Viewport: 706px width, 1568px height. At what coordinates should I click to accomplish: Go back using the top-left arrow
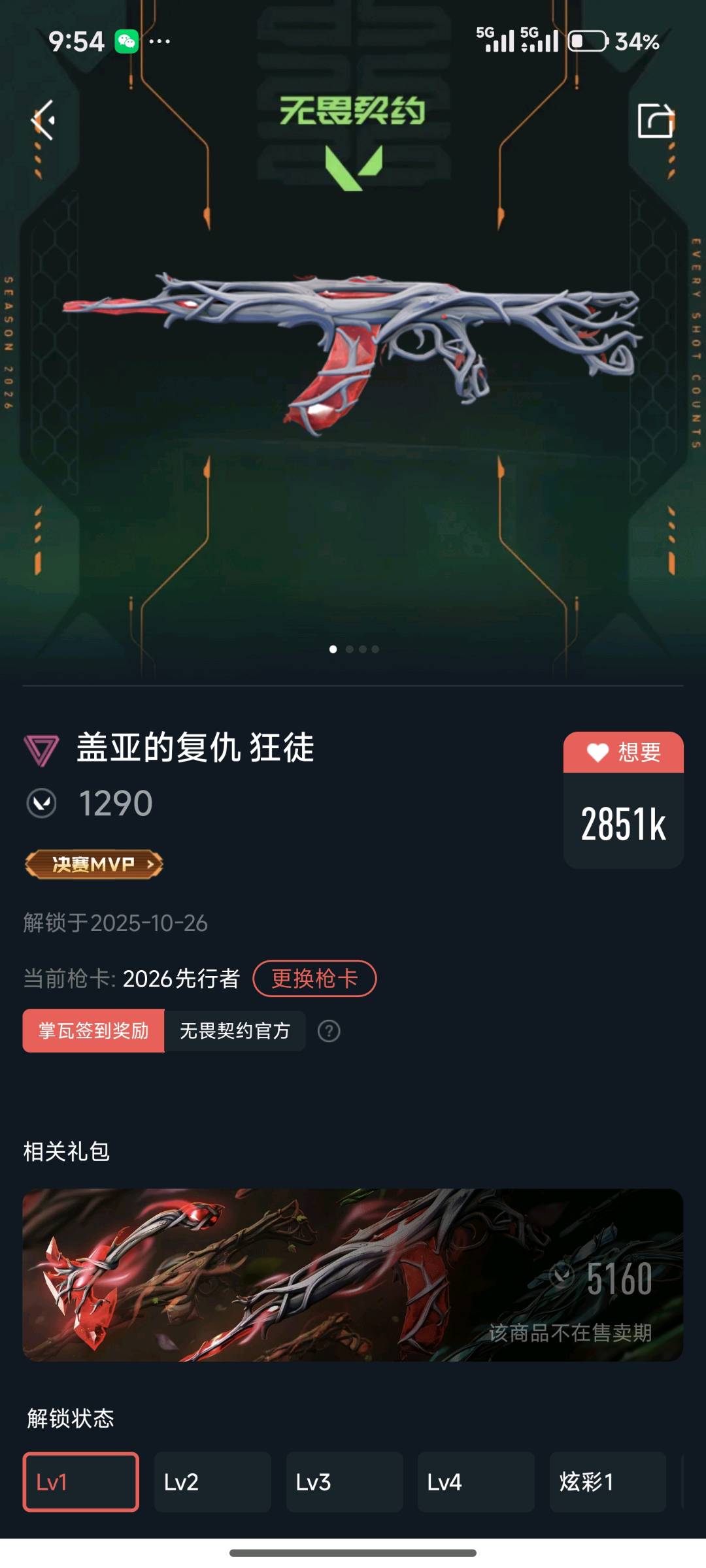click(43, 121)
